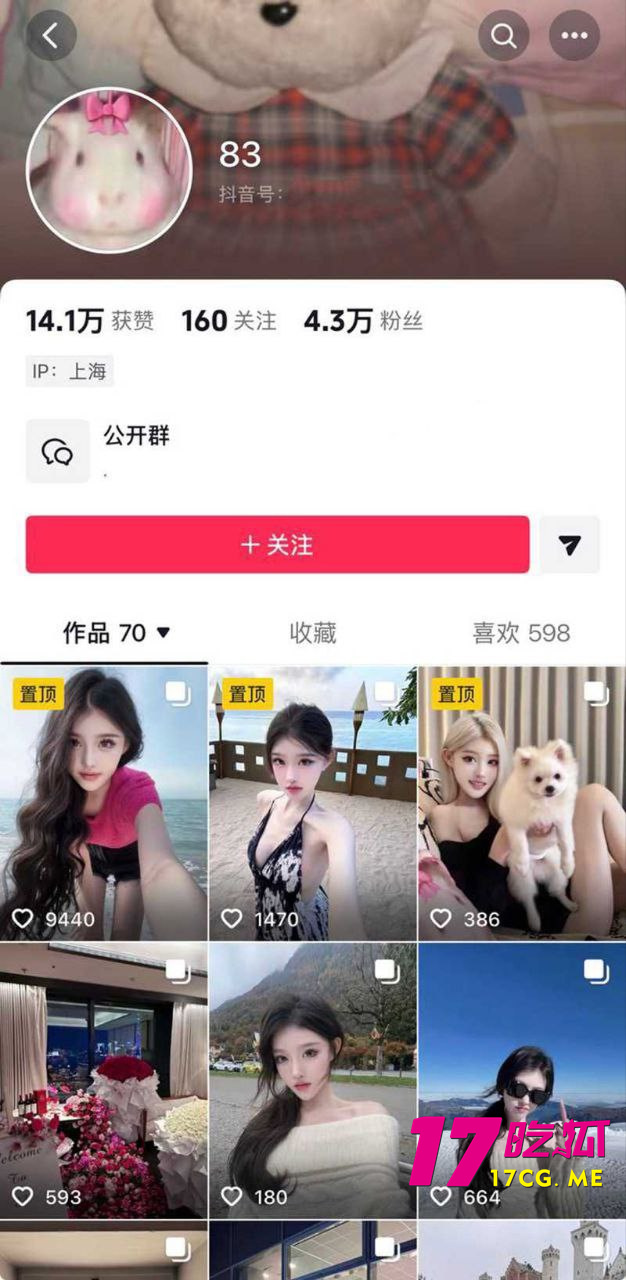This screenshot has width=626, height=1280.
Task: Open search on this profile
Action: pyautogui.click(x=504, y=36)
